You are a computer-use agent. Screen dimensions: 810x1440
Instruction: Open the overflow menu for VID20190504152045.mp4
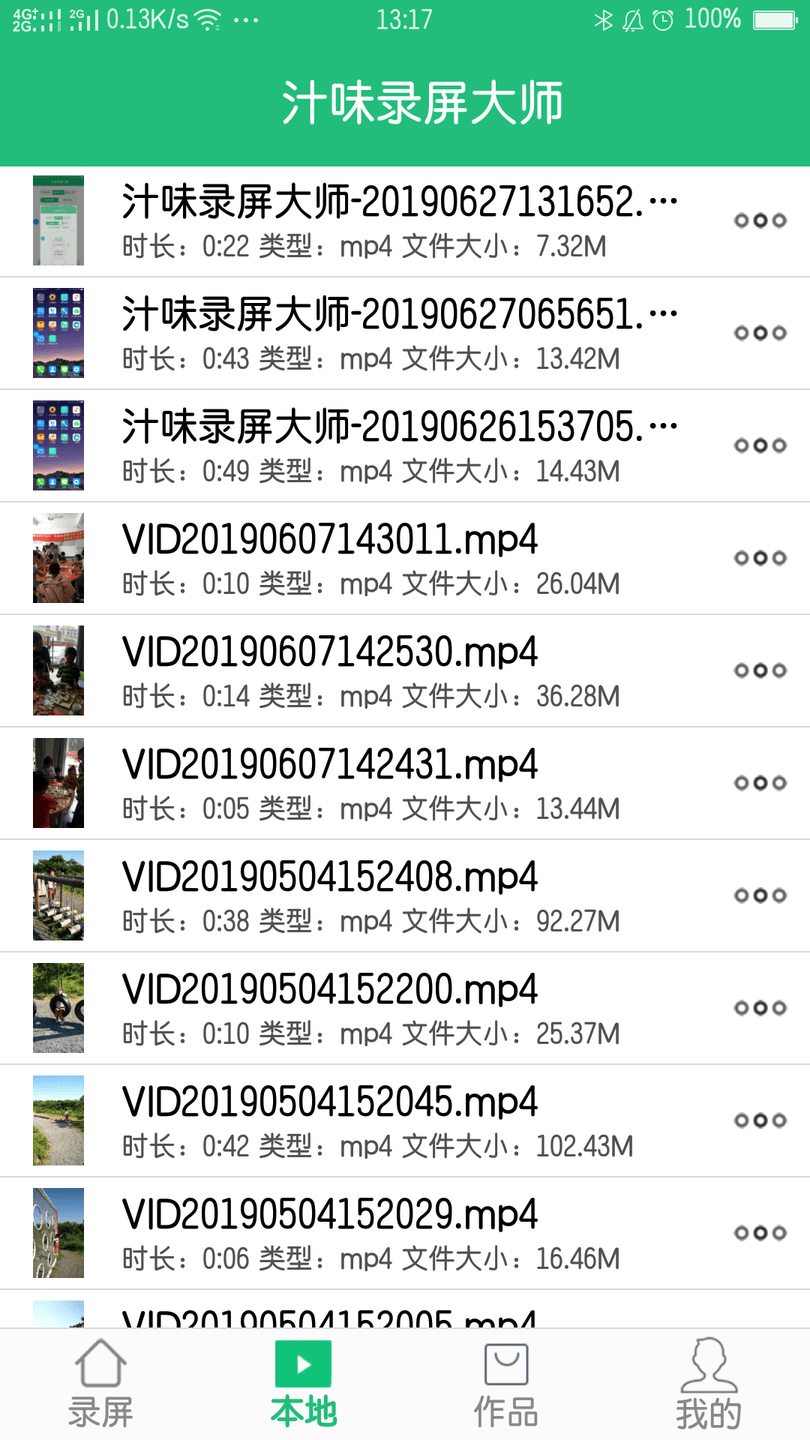pyautogui.click(x=760, y=1121)
